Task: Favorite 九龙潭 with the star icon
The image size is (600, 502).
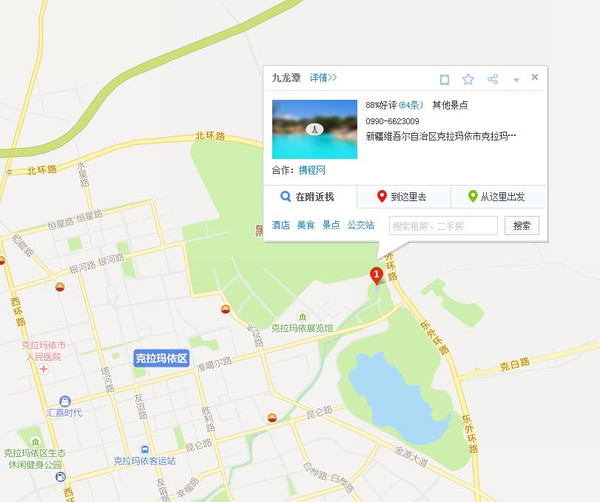Action: (468, 79)
